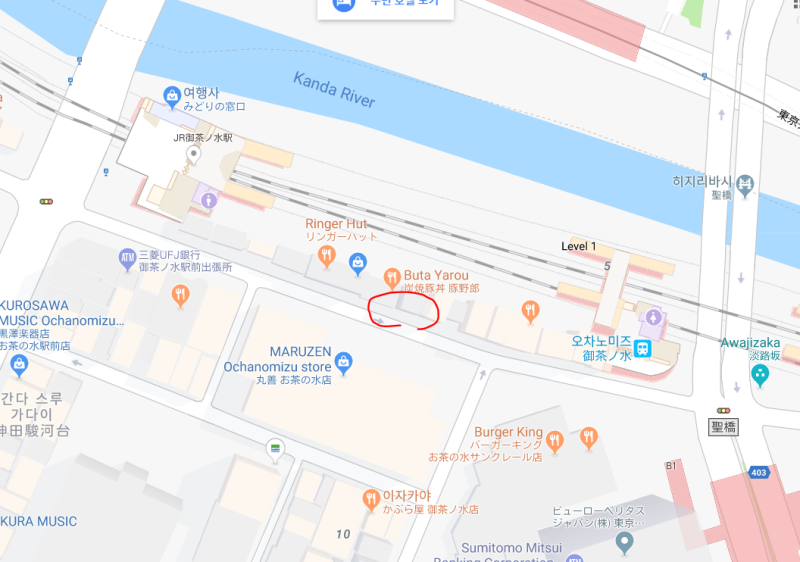Screen dimensions: 800x562
Task: Open the 이자카야 restaurant pin
Action: (371, 499)
